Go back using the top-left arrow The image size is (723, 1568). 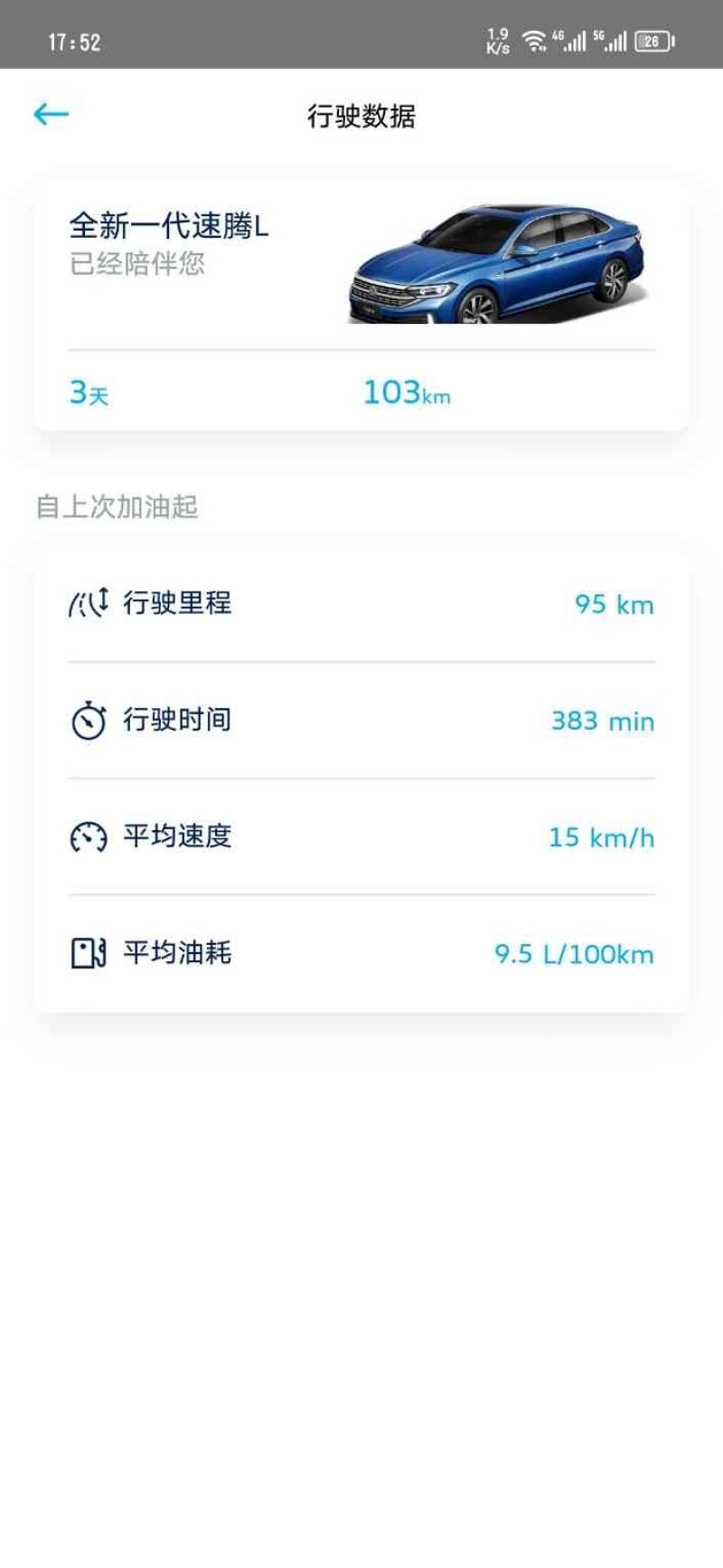(x=52, y=114)
